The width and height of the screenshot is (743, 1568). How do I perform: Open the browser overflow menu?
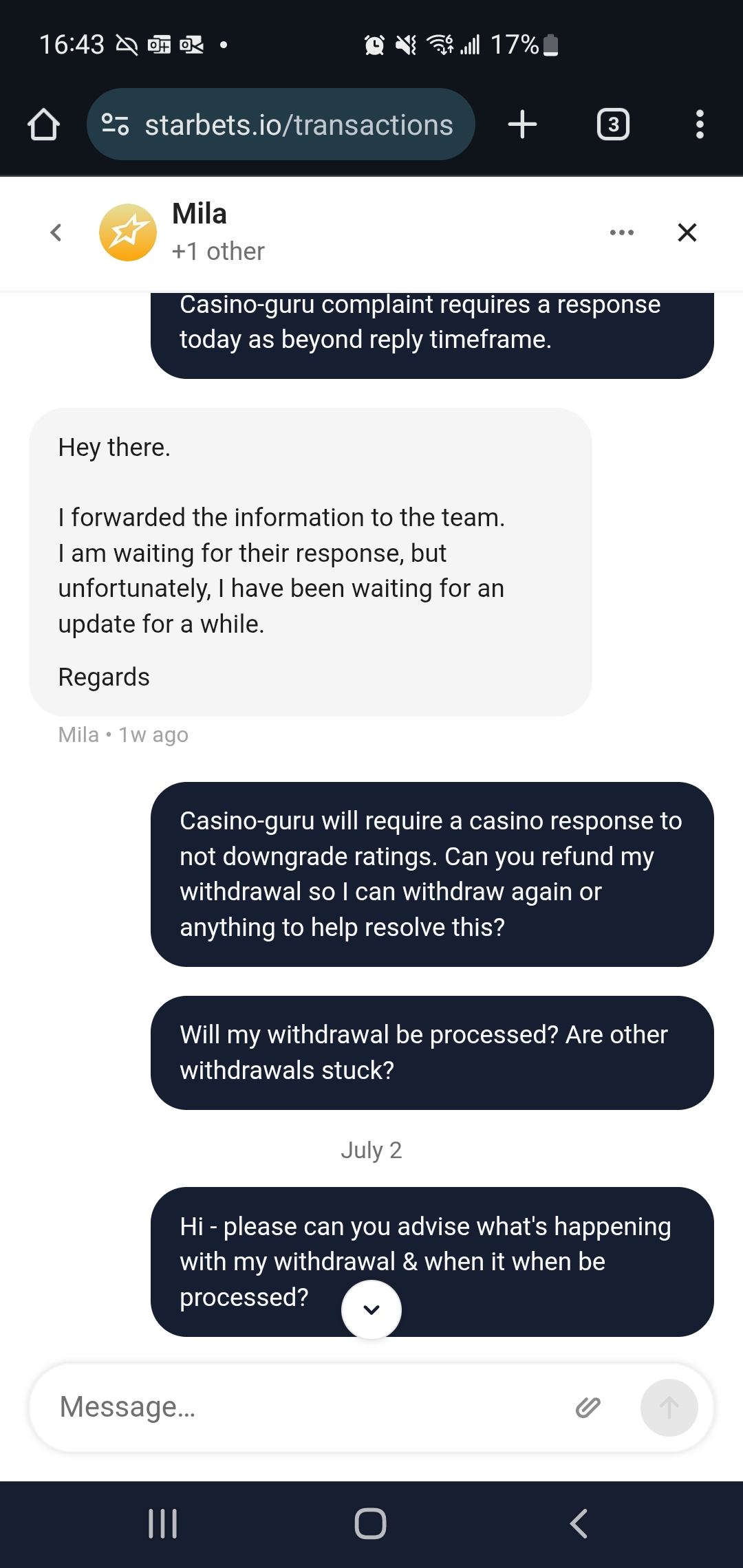(x=700, y=124)
